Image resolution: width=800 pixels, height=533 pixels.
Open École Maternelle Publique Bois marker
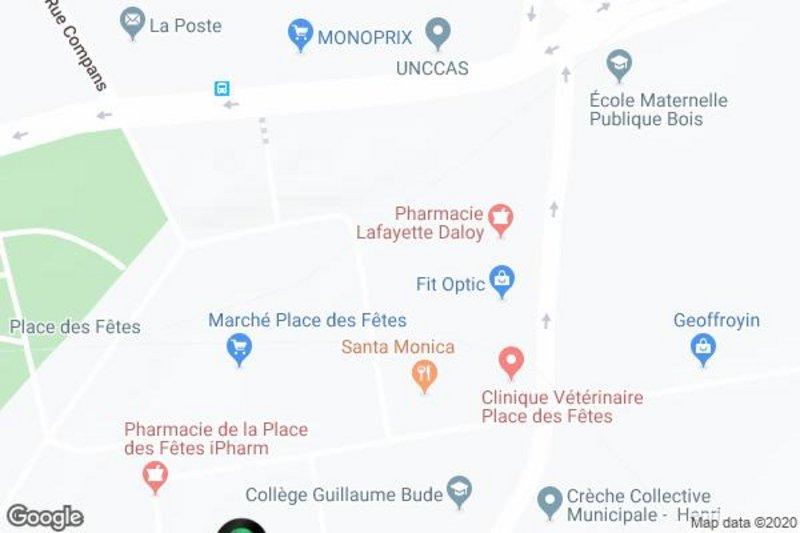pos(620,65)
